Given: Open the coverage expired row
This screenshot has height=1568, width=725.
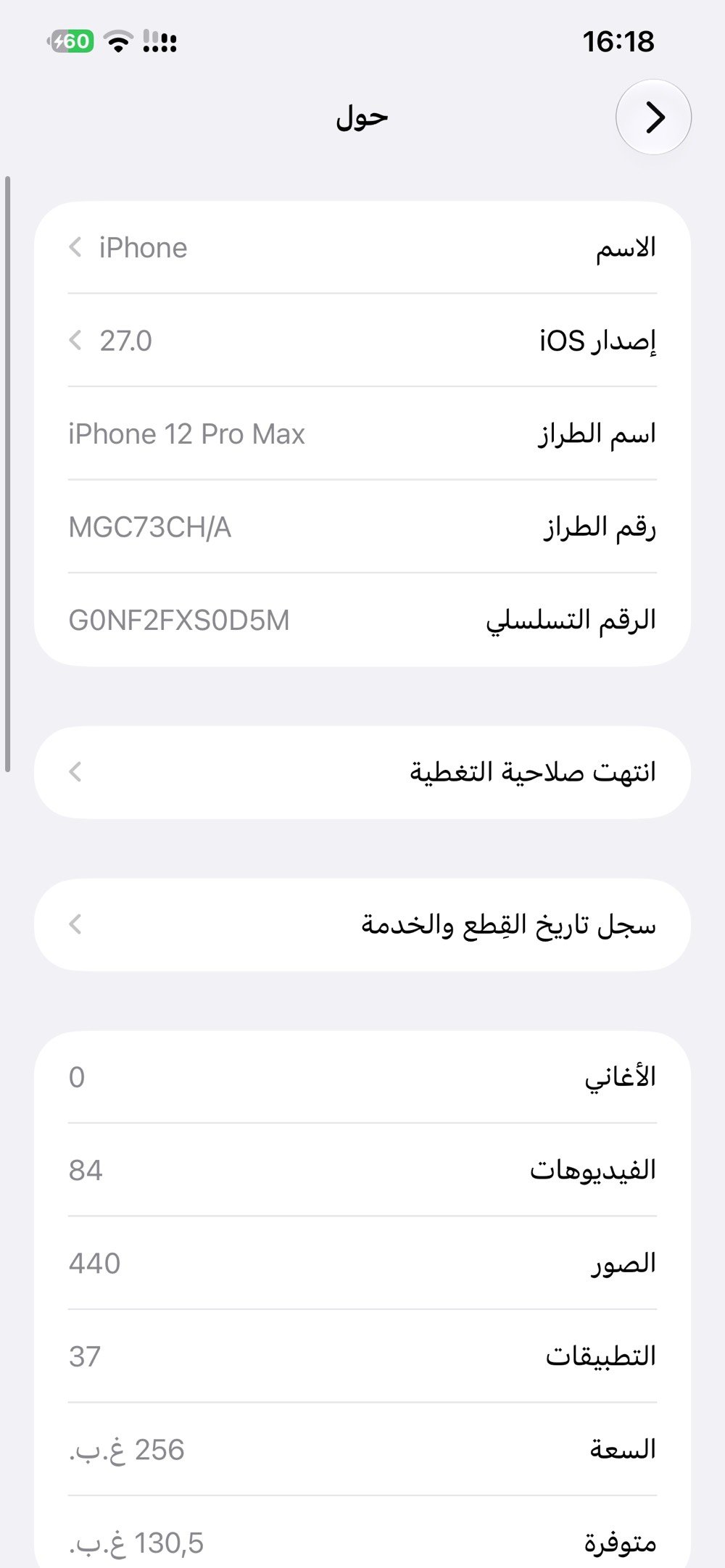Looking at the screenshot, I should click(362, 773).
